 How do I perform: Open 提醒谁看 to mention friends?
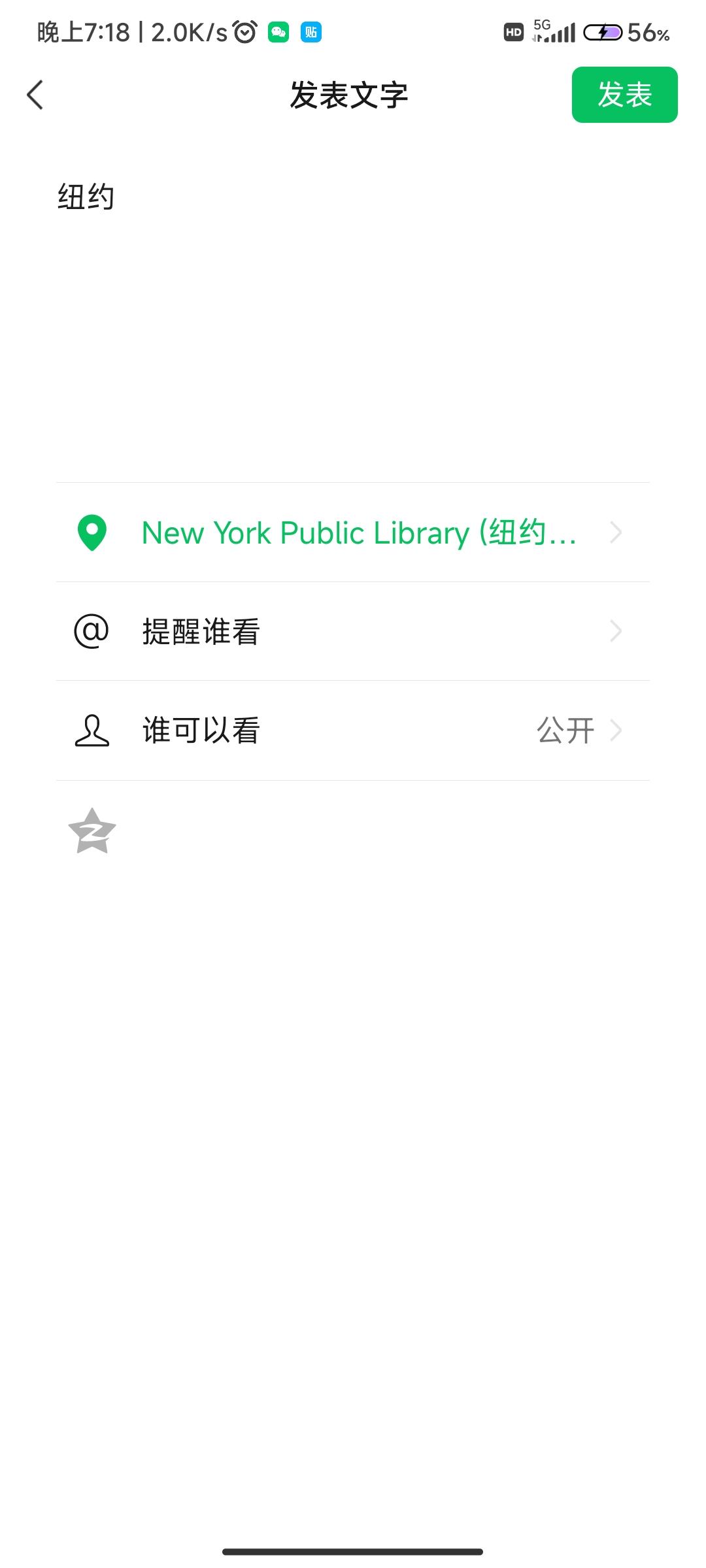(x=199, y=631)
